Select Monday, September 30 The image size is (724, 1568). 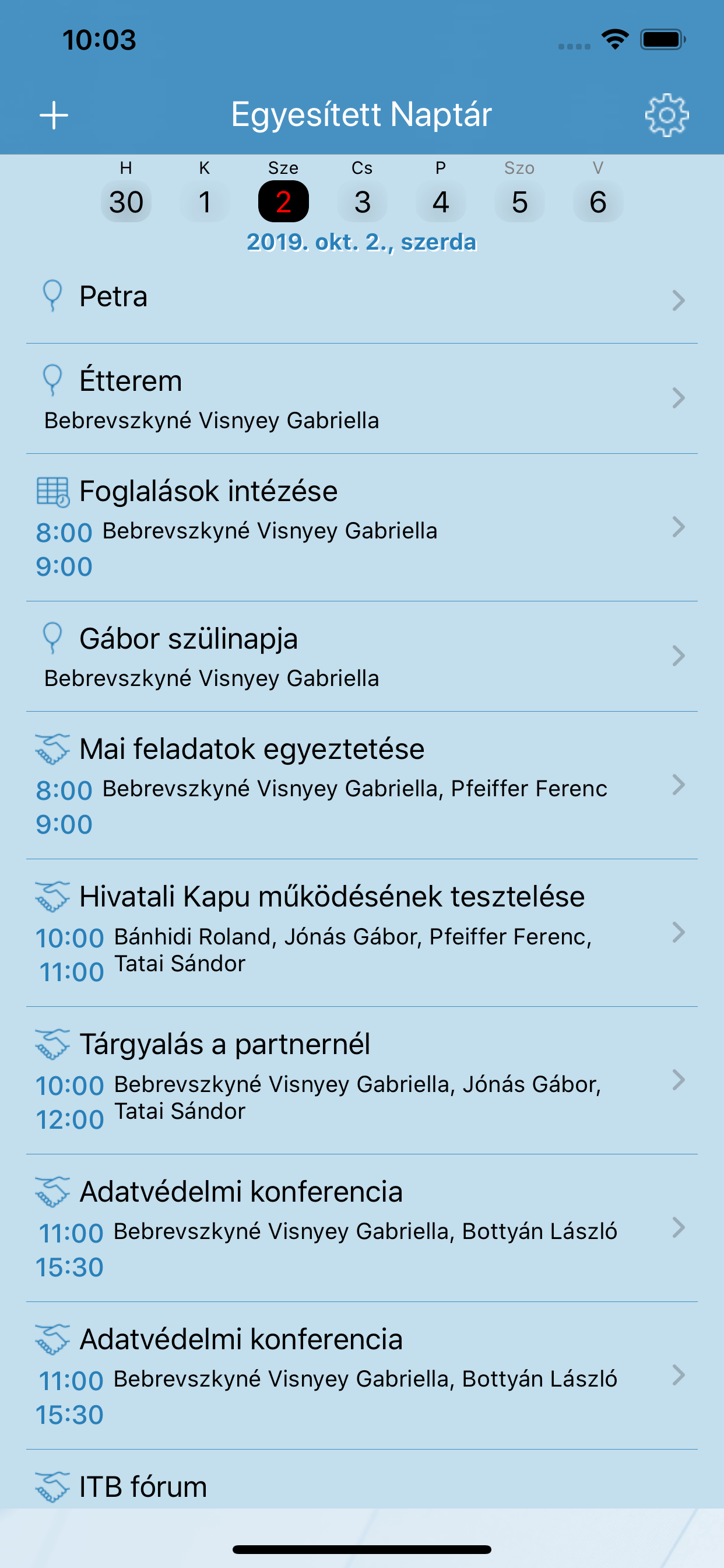click(126, 201)
